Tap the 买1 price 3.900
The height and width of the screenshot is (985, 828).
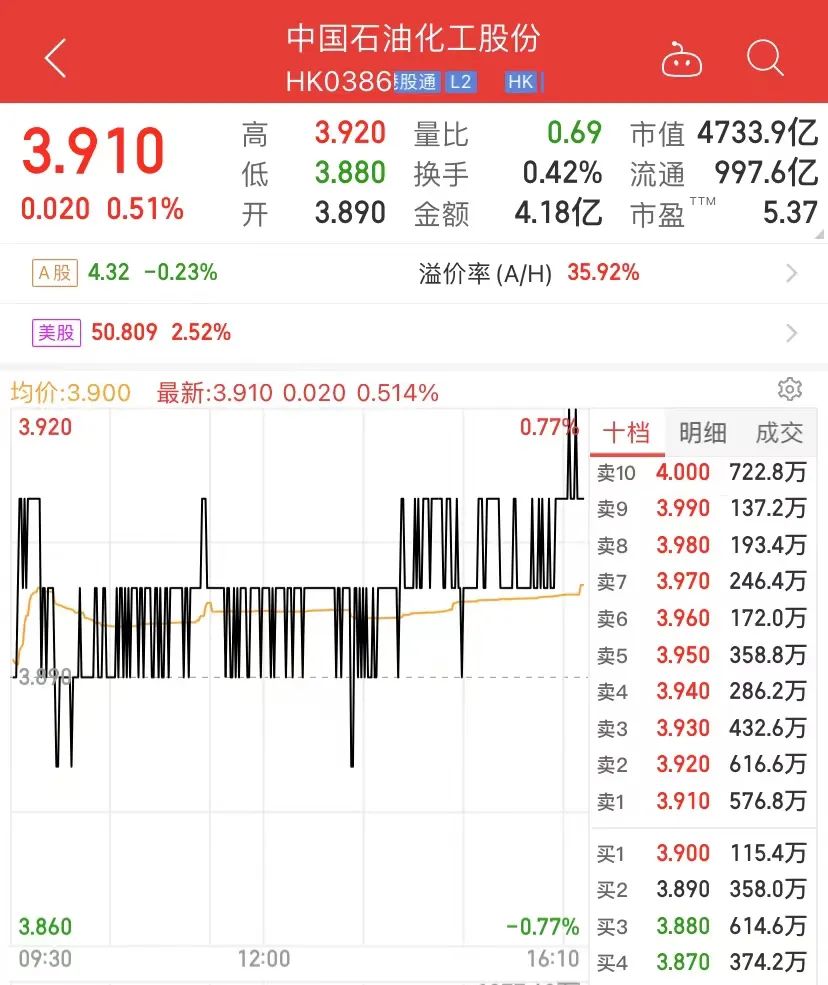[x=686, y=853]
